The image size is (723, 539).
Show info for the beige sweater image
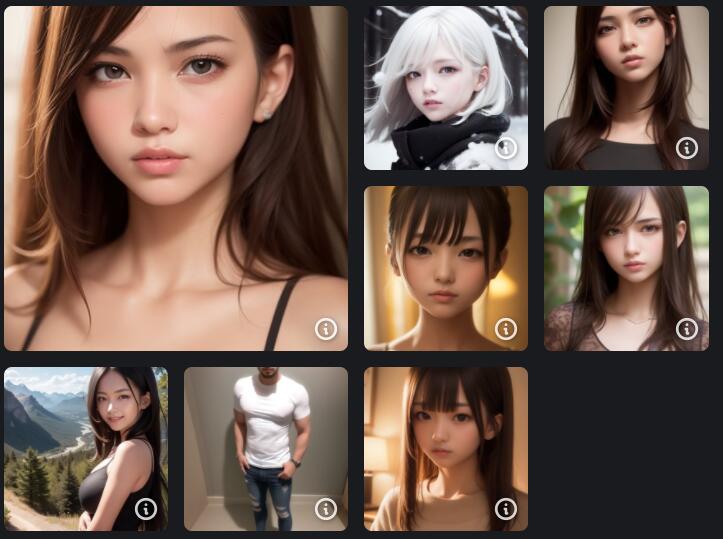pyautogui.click(x=506, y=509)
